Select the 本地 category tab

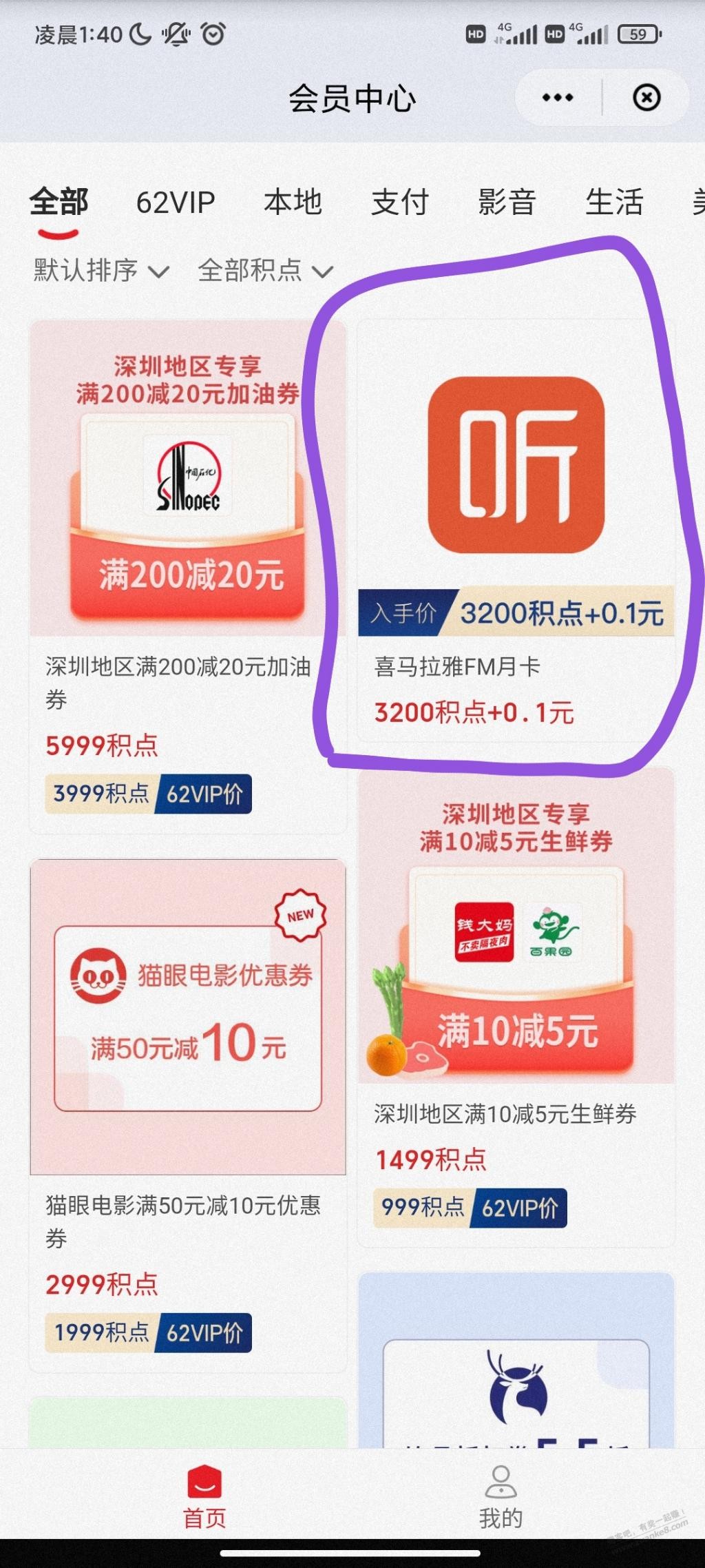pos(293,203)
